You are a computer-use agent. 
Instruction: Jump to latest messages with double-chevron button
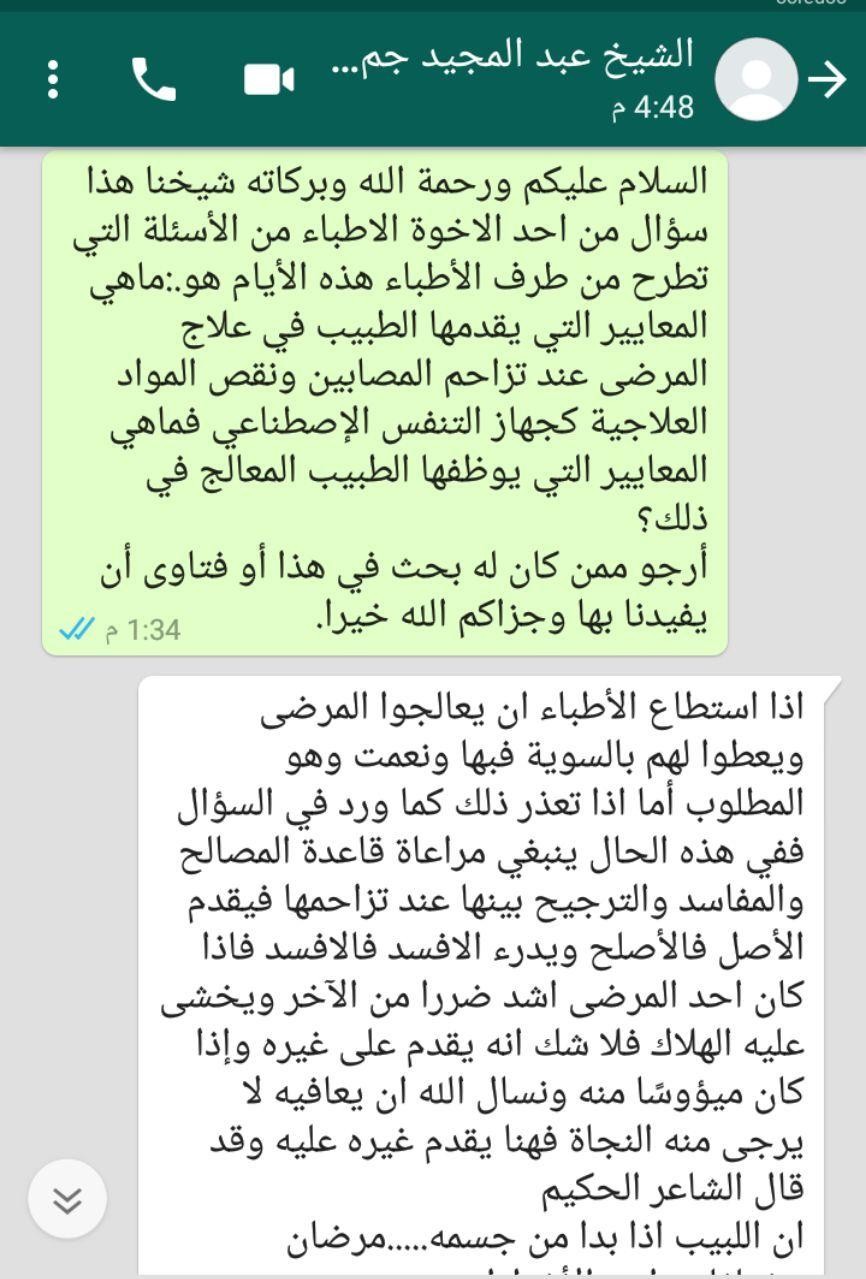coord(67,1199)
